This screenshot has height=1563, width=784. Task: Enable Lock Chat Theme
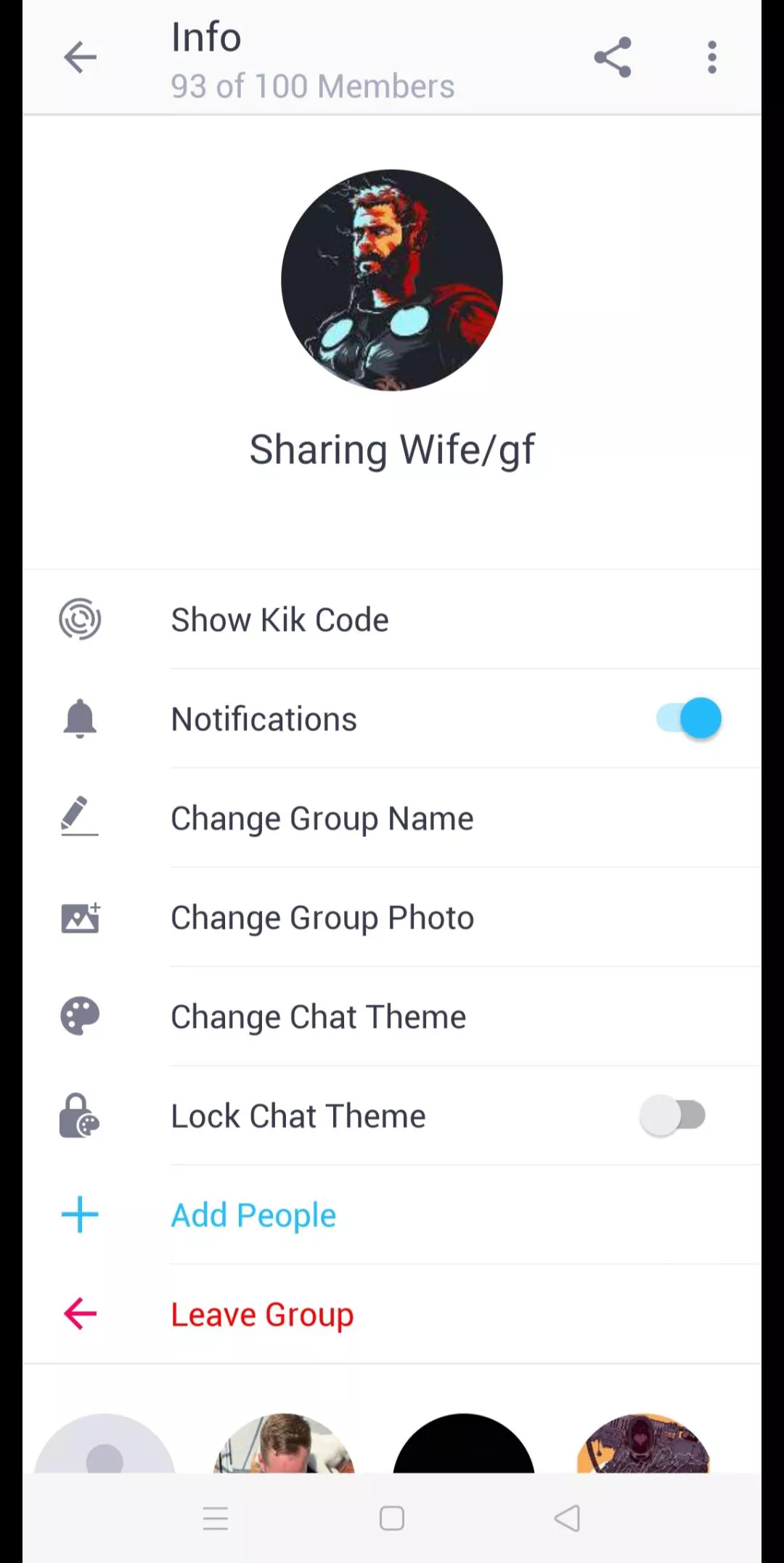pyautogui.click(x=674, y=1115)
